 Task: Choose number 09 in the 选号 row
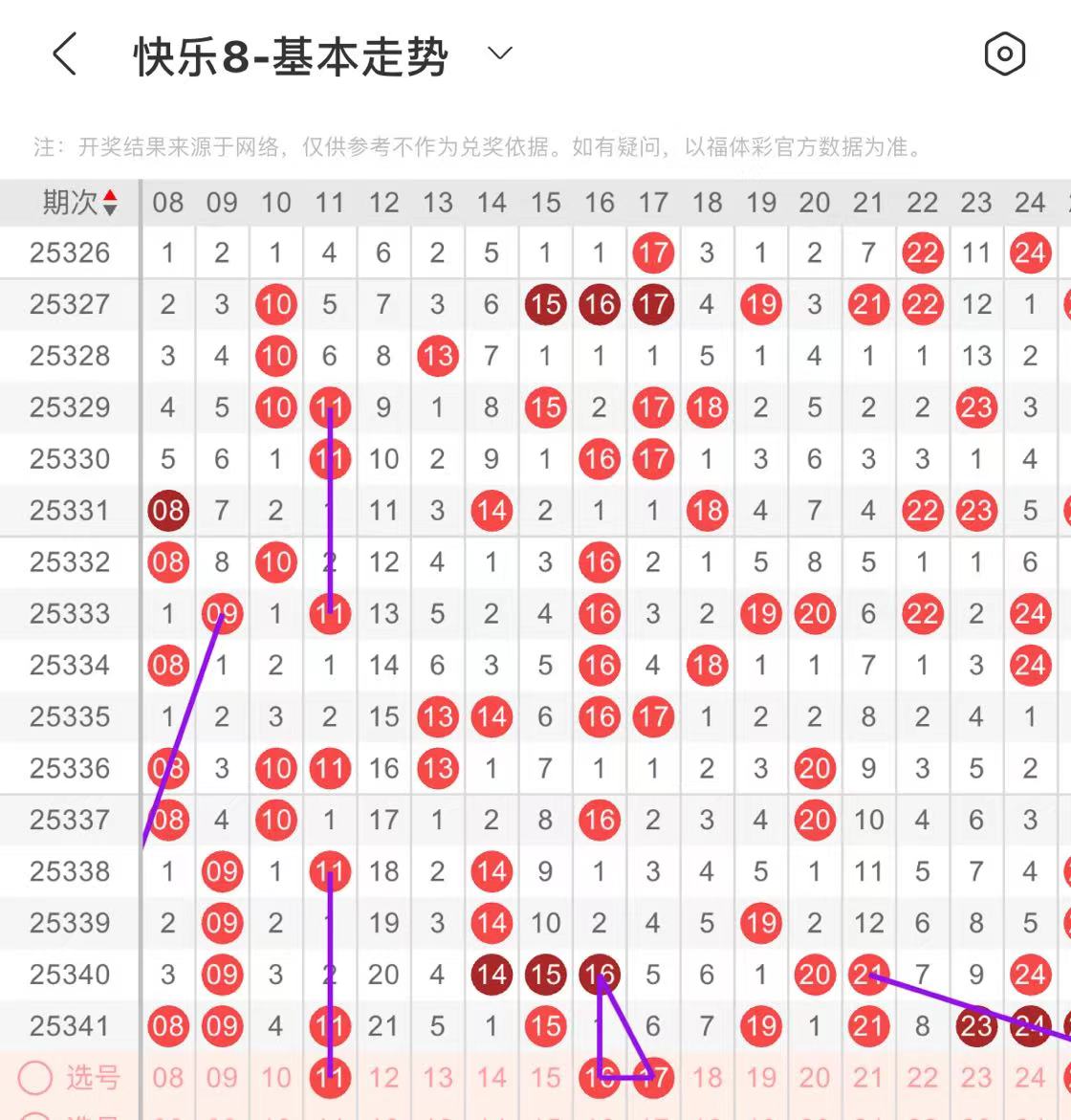click(x=222, y=1078)
